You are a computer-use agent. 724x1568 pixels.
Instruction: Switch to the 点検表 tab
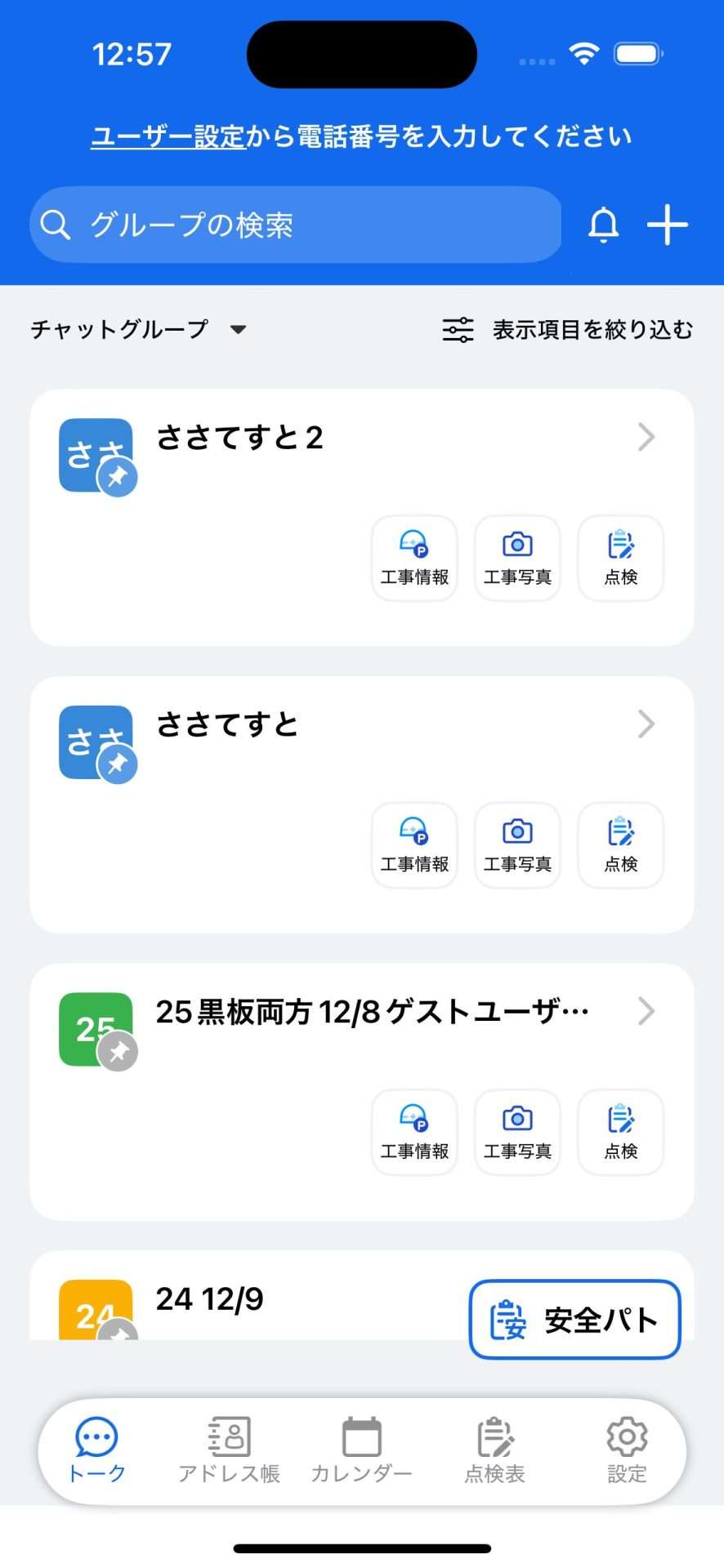(494, 1451)
